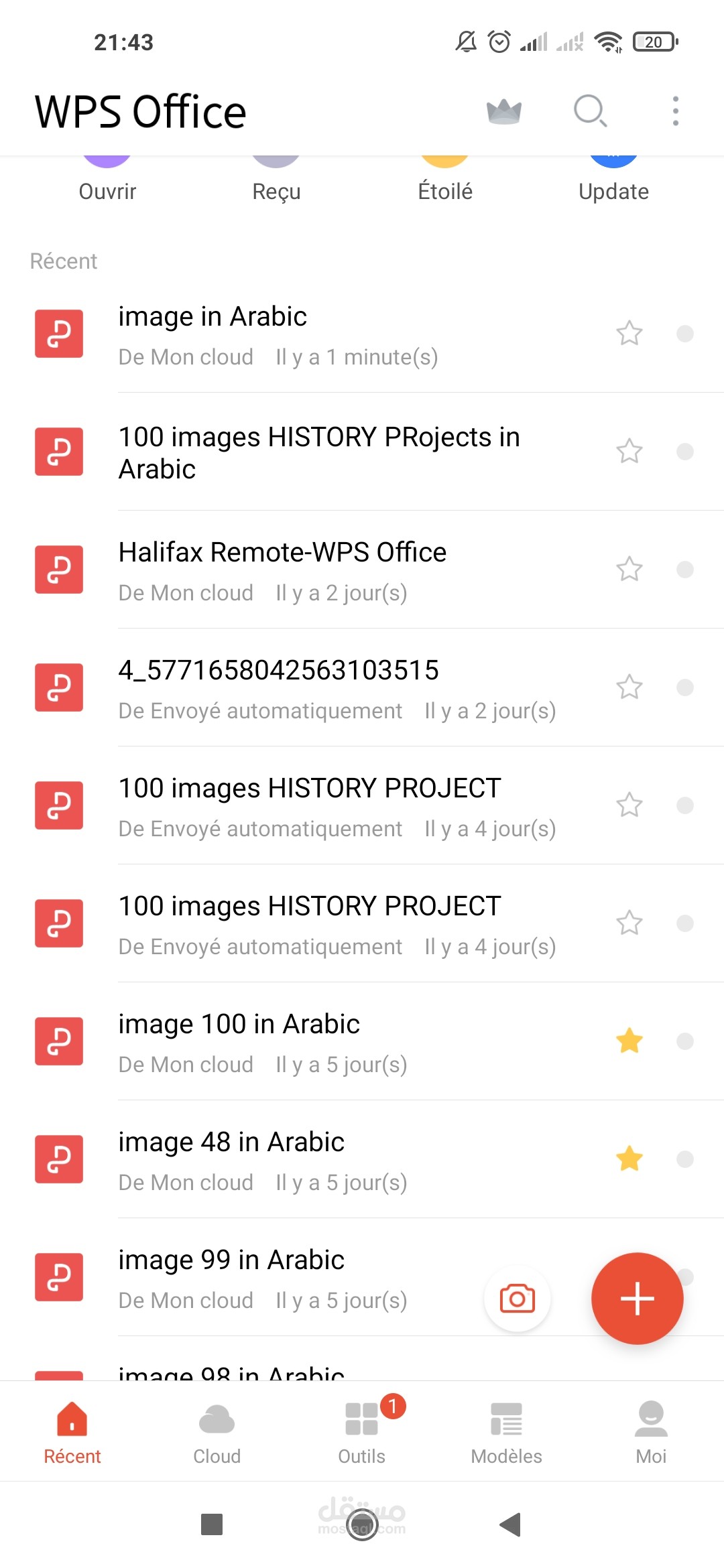
Task: Open the Update shortcut
Action: pyautogui.click(x=613, y=180)
